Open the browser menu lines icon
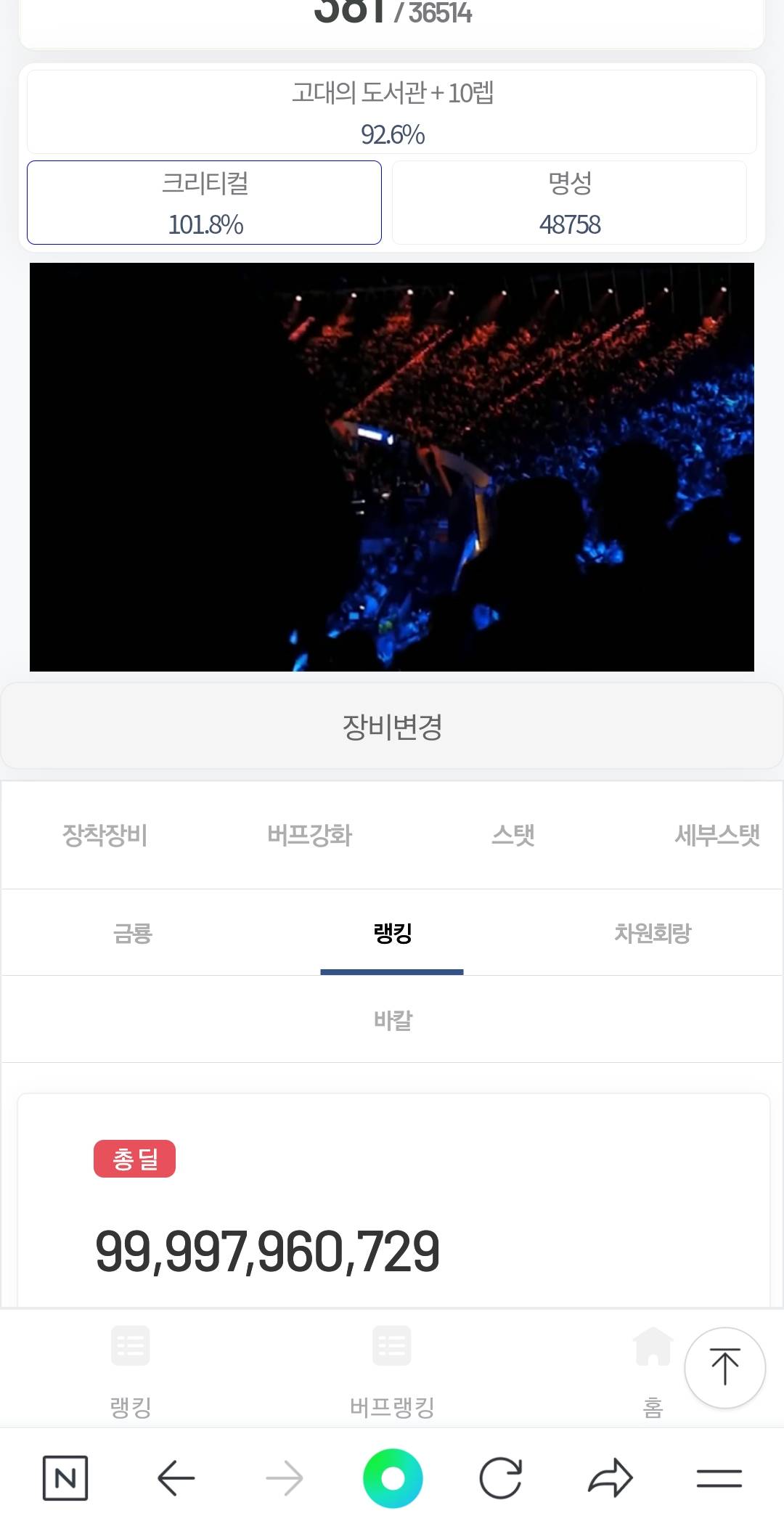784x1529 pixels. (719, 1478)
